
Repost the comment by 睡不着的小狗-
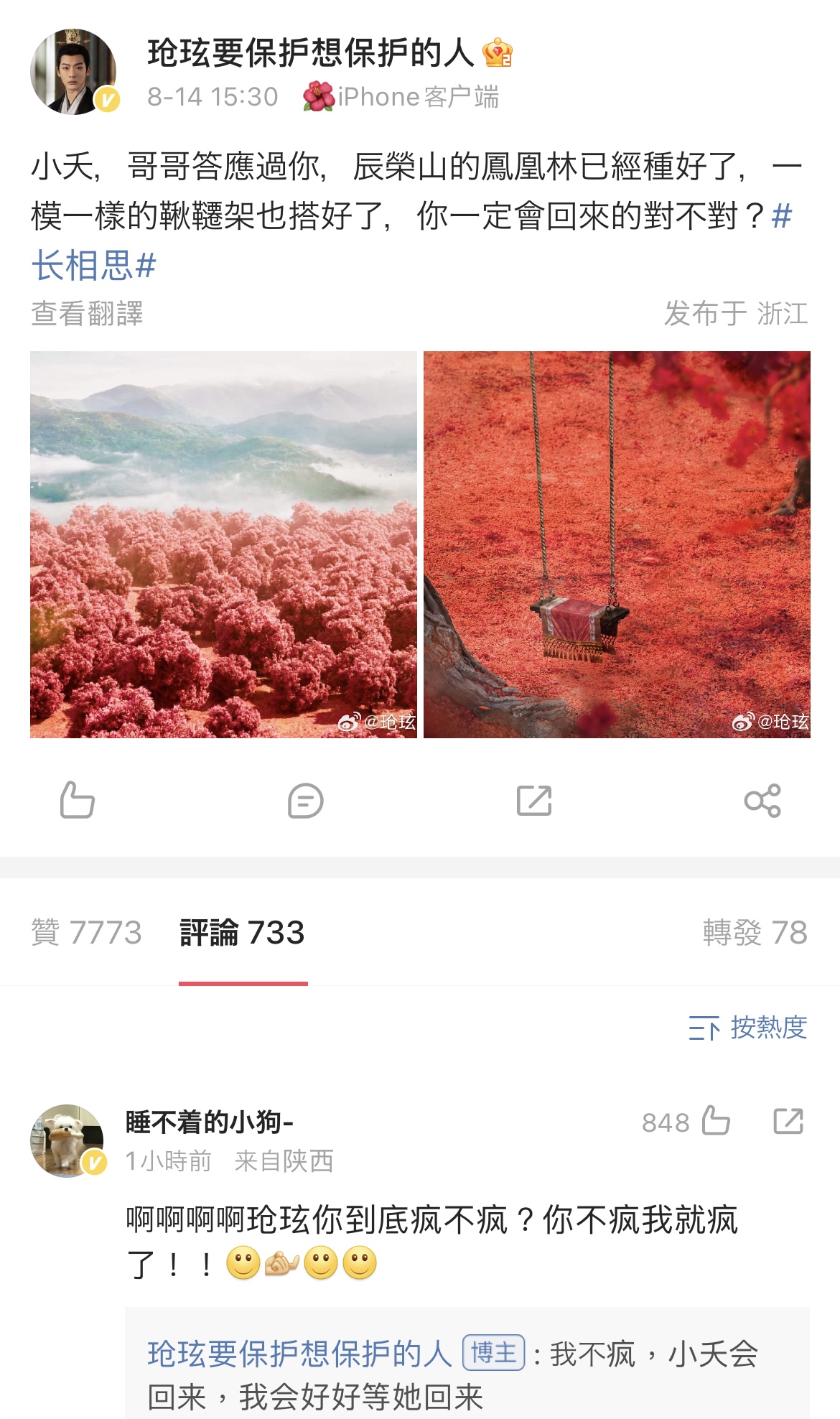pos(788,1121)
